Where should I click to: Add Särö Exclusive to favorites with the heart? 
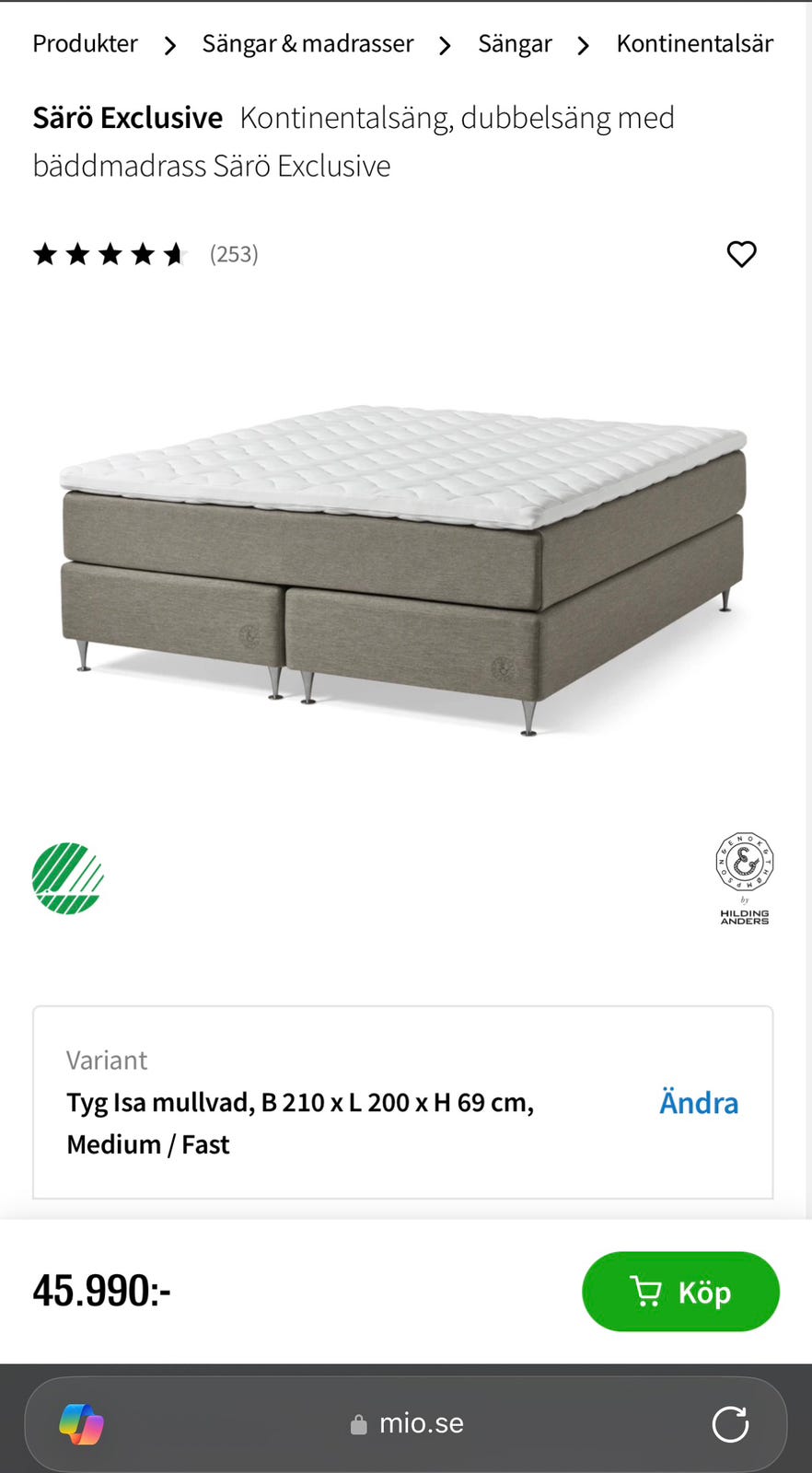point(741,254)
